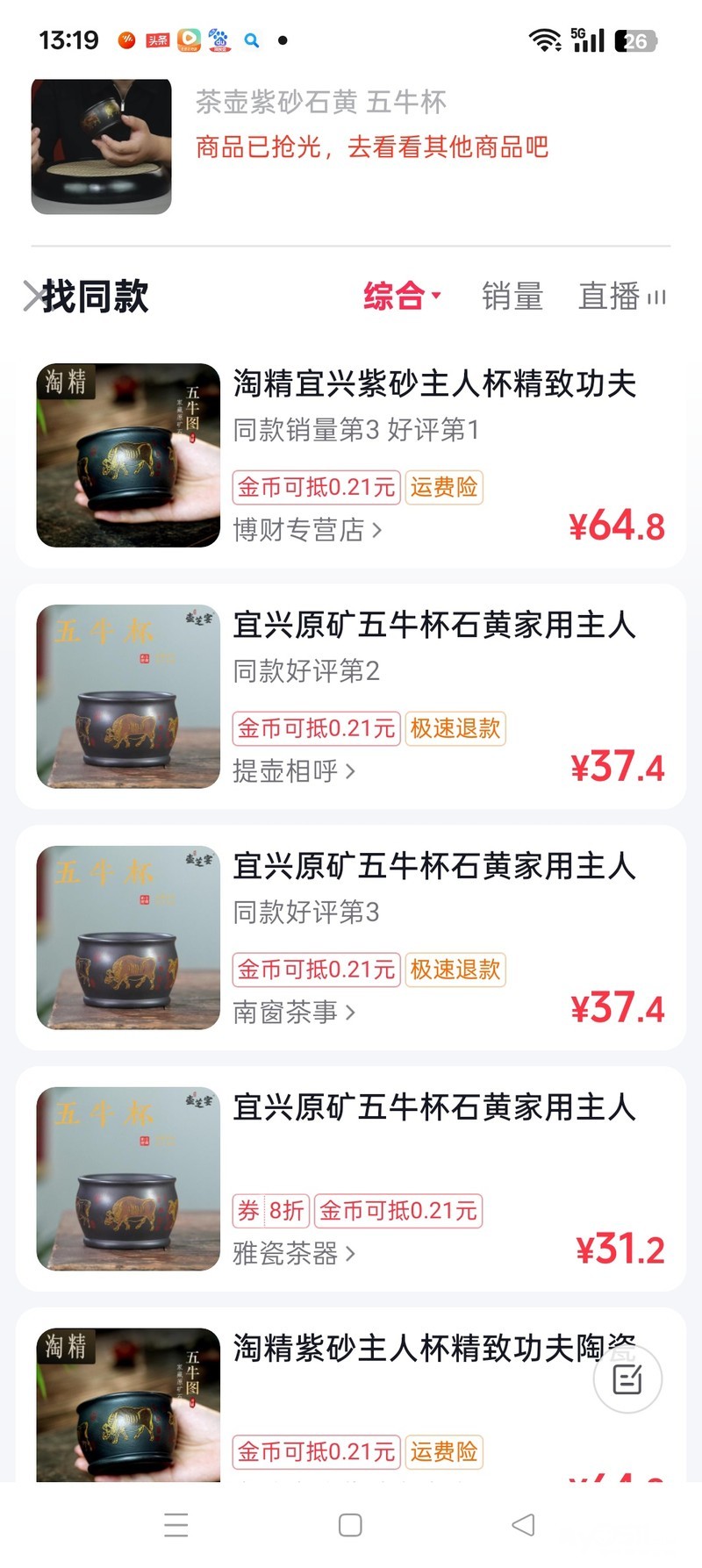702x1568 pixels.
Task: Visit the 博财专营店 store
Action: tap(306, 530)
